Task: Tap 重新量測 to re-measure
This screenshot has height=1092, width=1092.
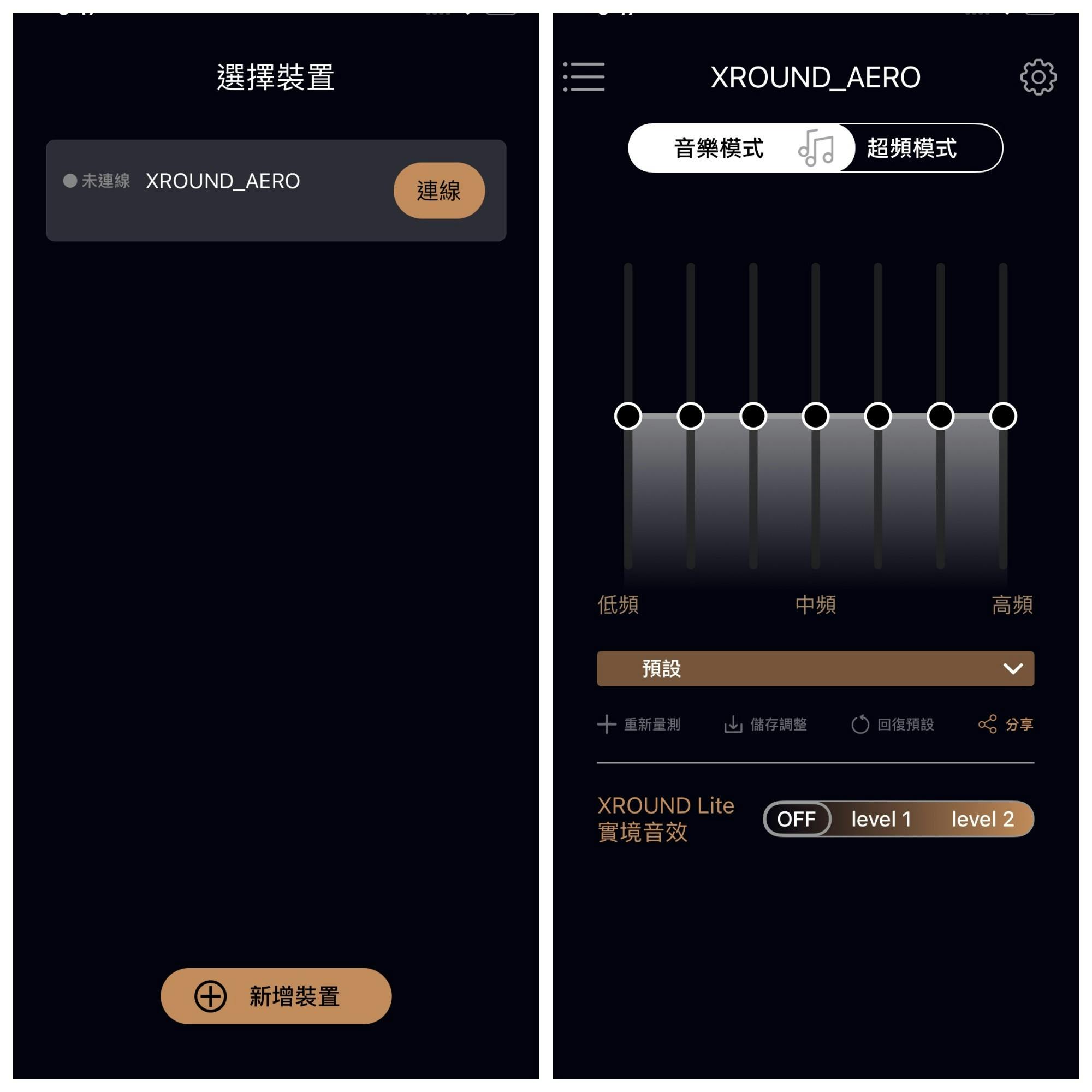Action: [639, 724]
